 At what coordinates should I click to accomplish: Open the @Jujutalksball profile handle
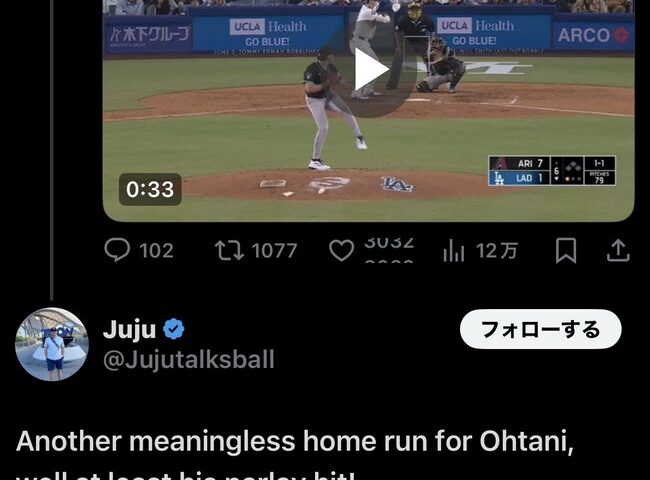(188, 360)
